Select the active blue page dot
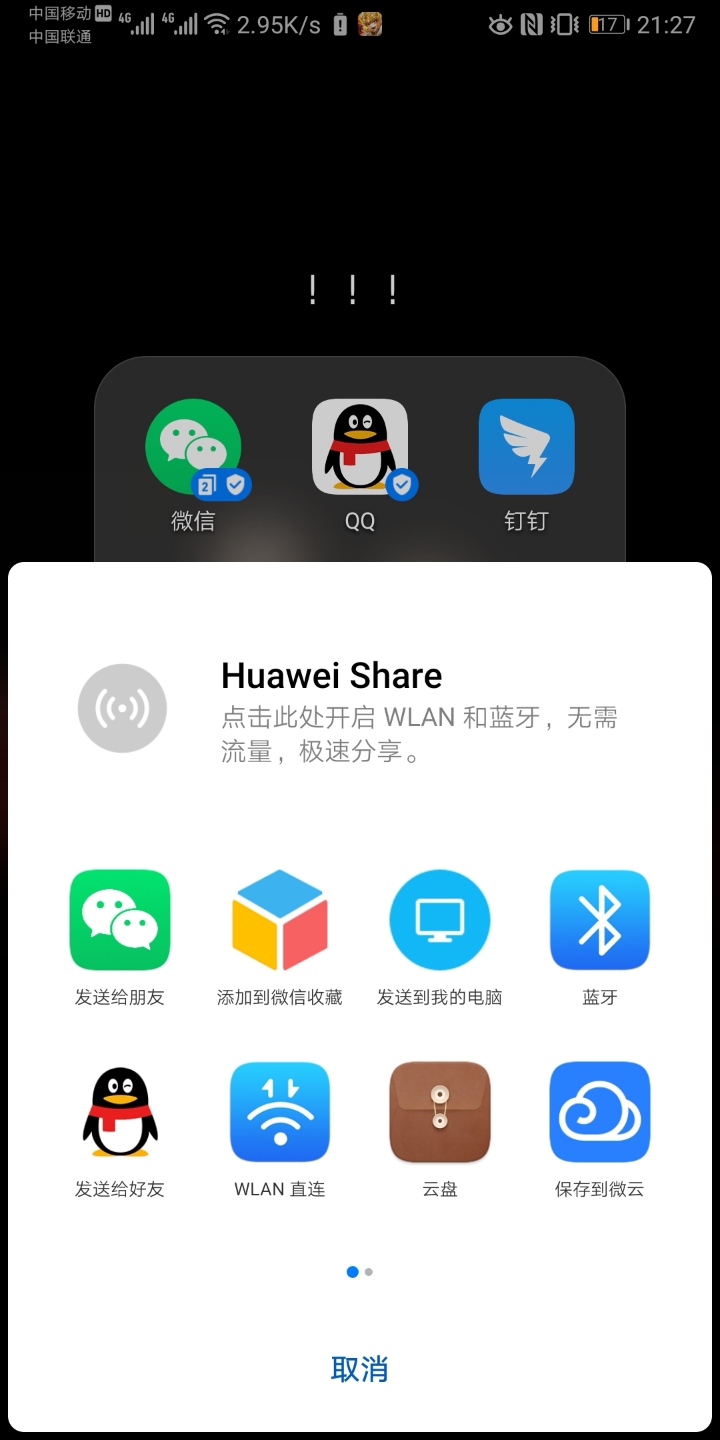This screenshot has height=1440, width=720. 351,1271
